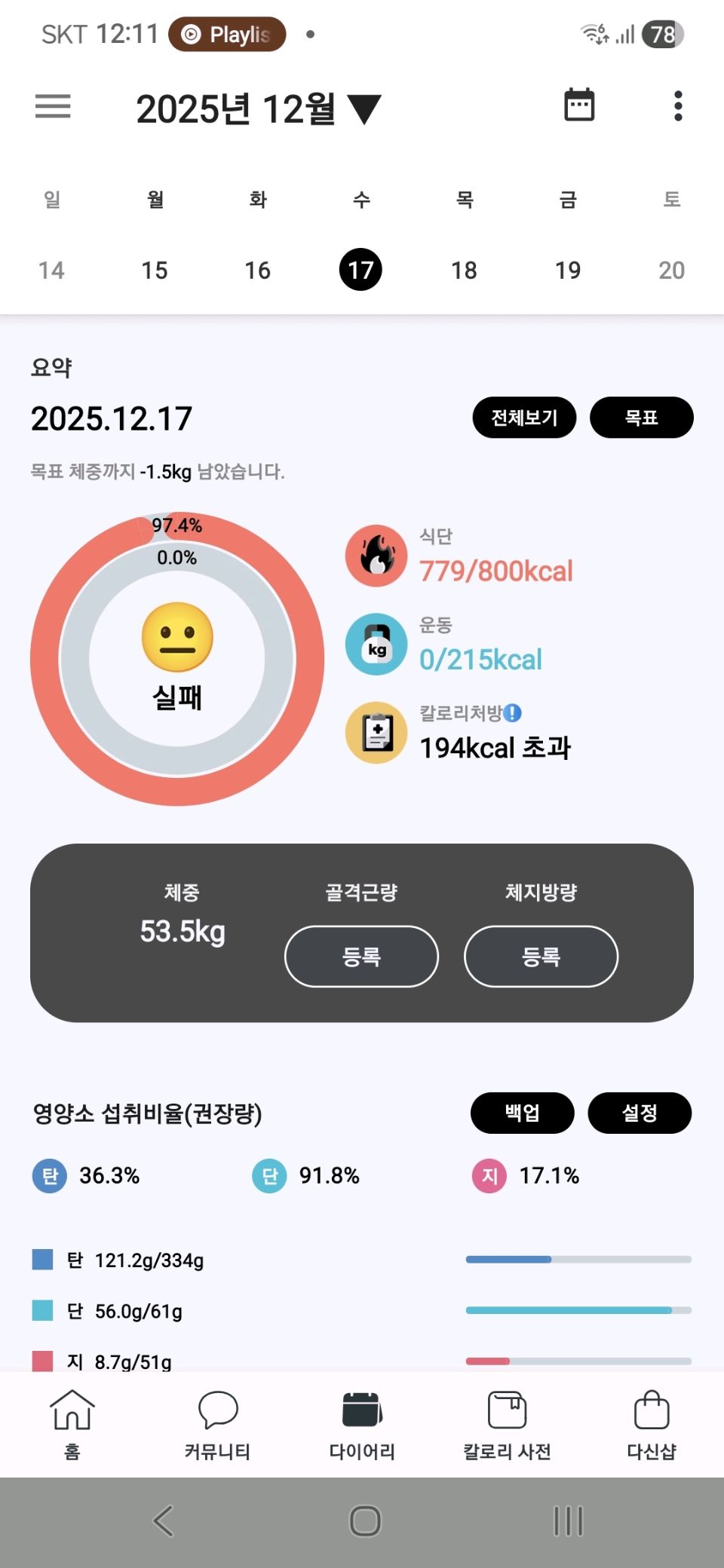Switch to the 커뮤니티 tab
Image resolution: width=724 pixels, height=1568 pixels.
pos(217,1425)
